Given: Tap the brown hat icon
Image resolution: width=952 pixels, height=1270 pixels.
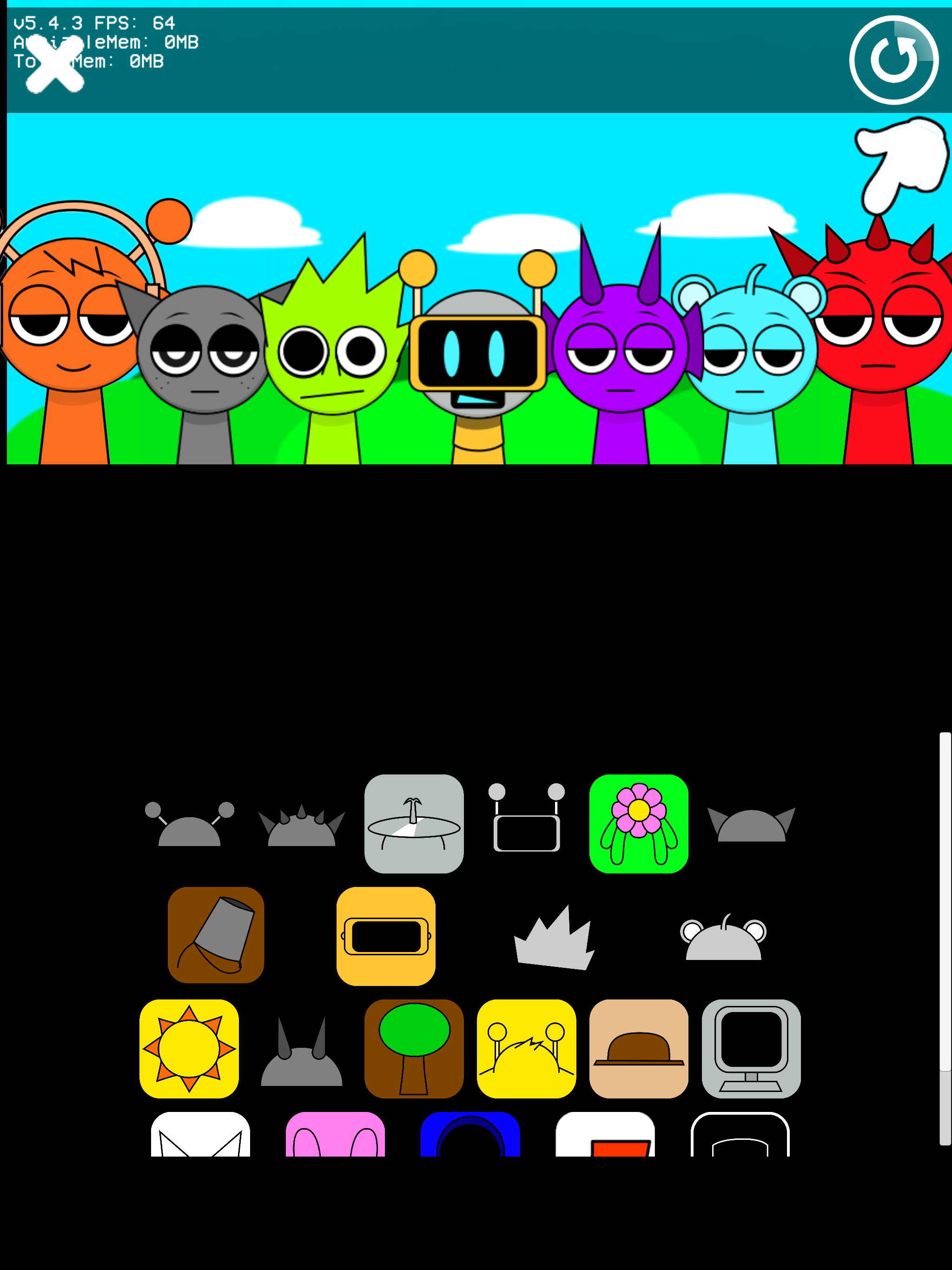Looking at the screenshot, I should [x=639, y=1048].
